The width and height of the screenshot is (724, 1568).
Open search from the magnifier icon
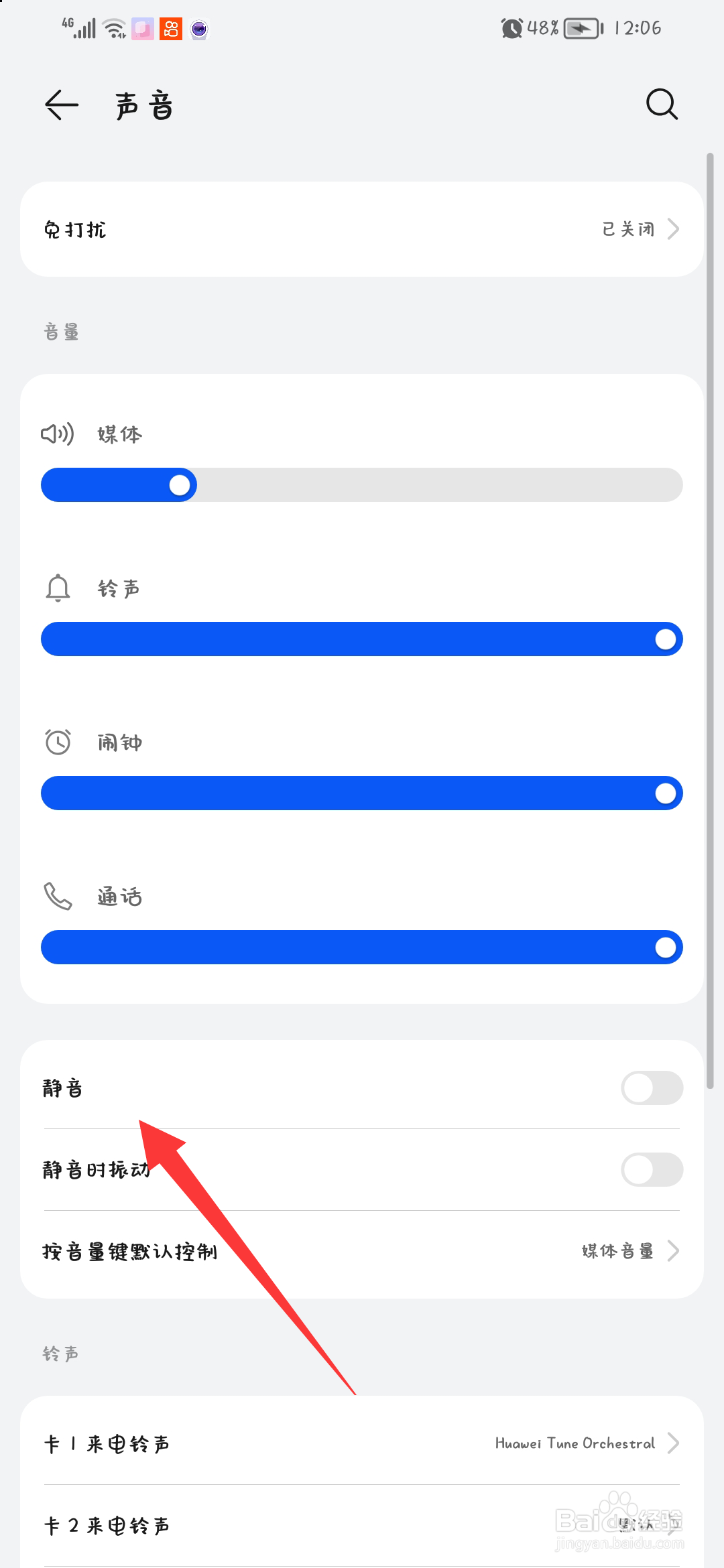point(662,104)
